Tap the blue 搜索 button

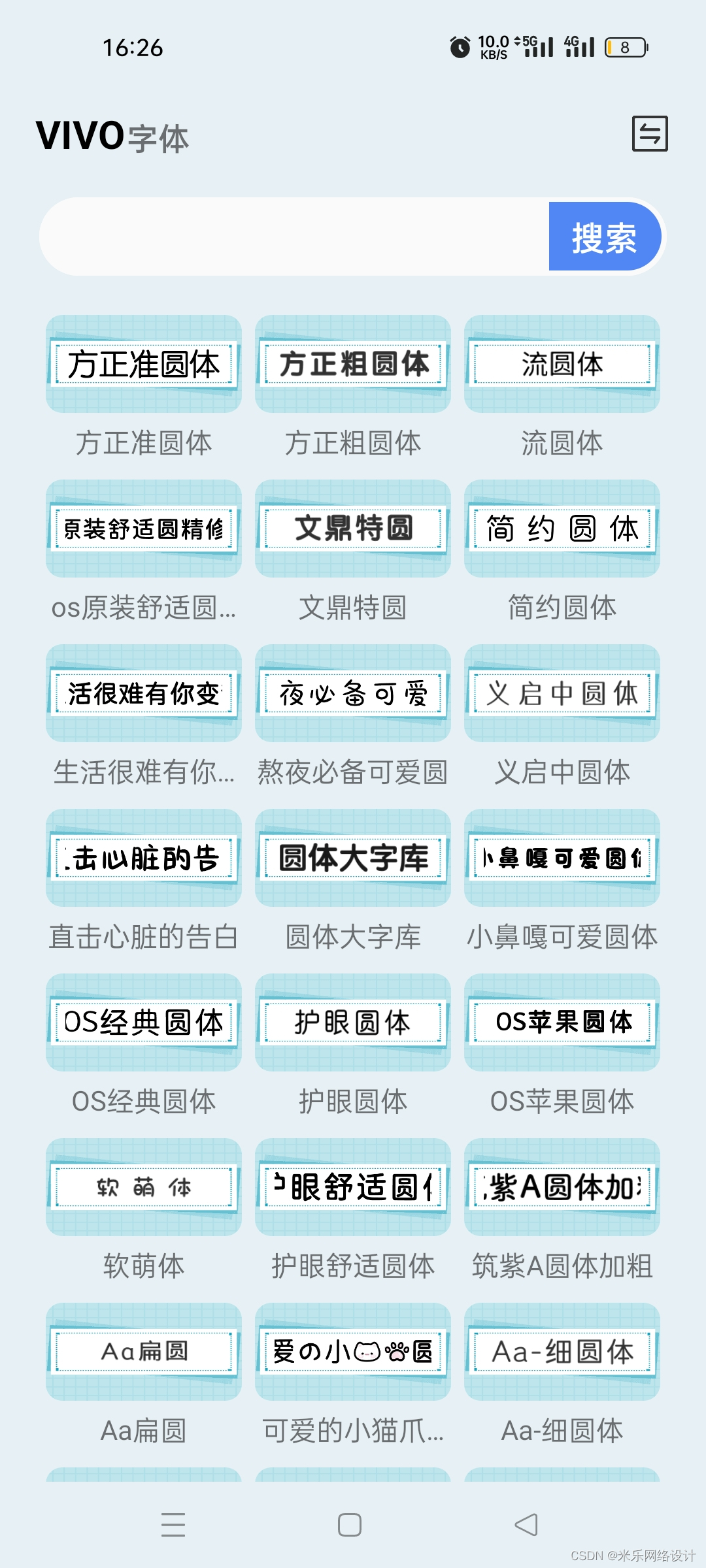pyautogui.click(x=604, y=237)
